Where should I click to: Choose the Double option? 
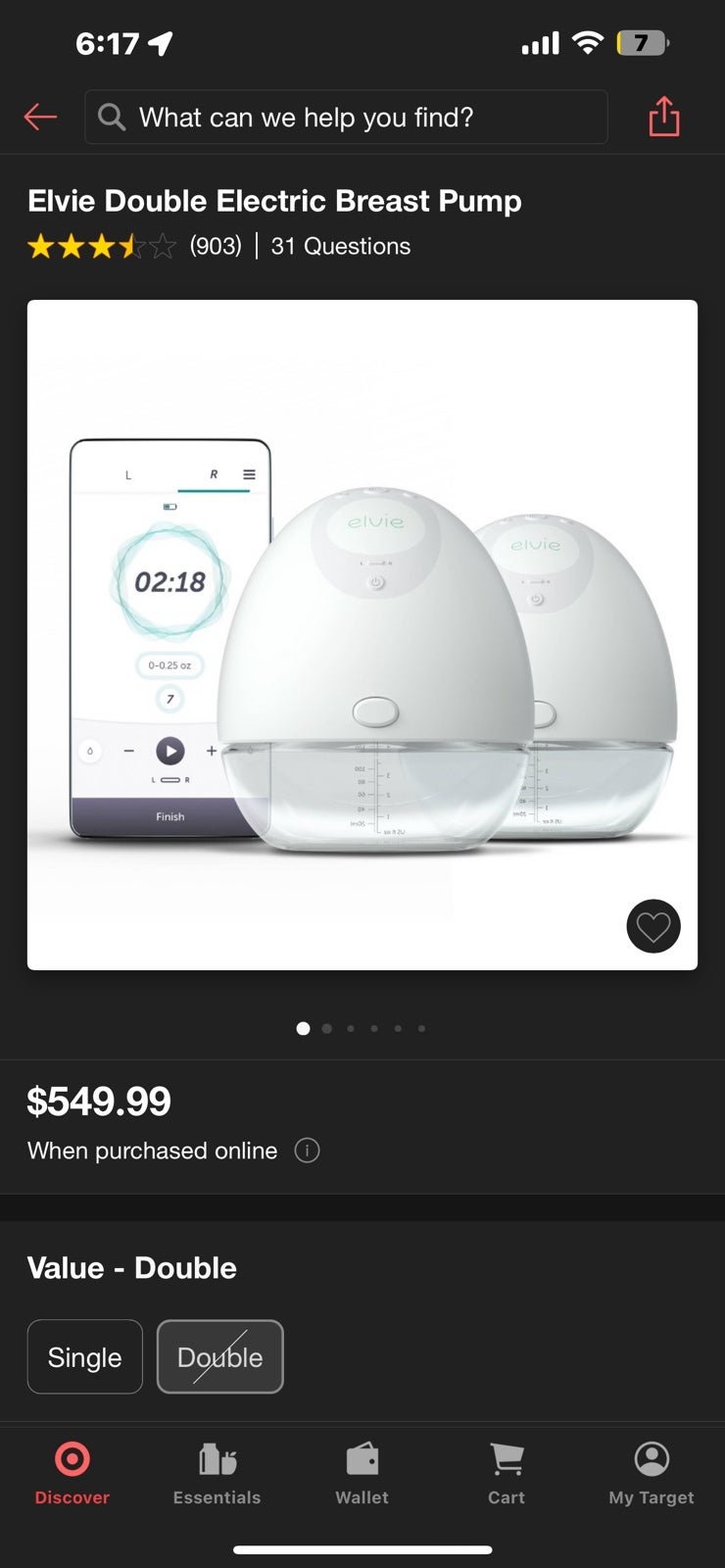[x=220, y=1357]
